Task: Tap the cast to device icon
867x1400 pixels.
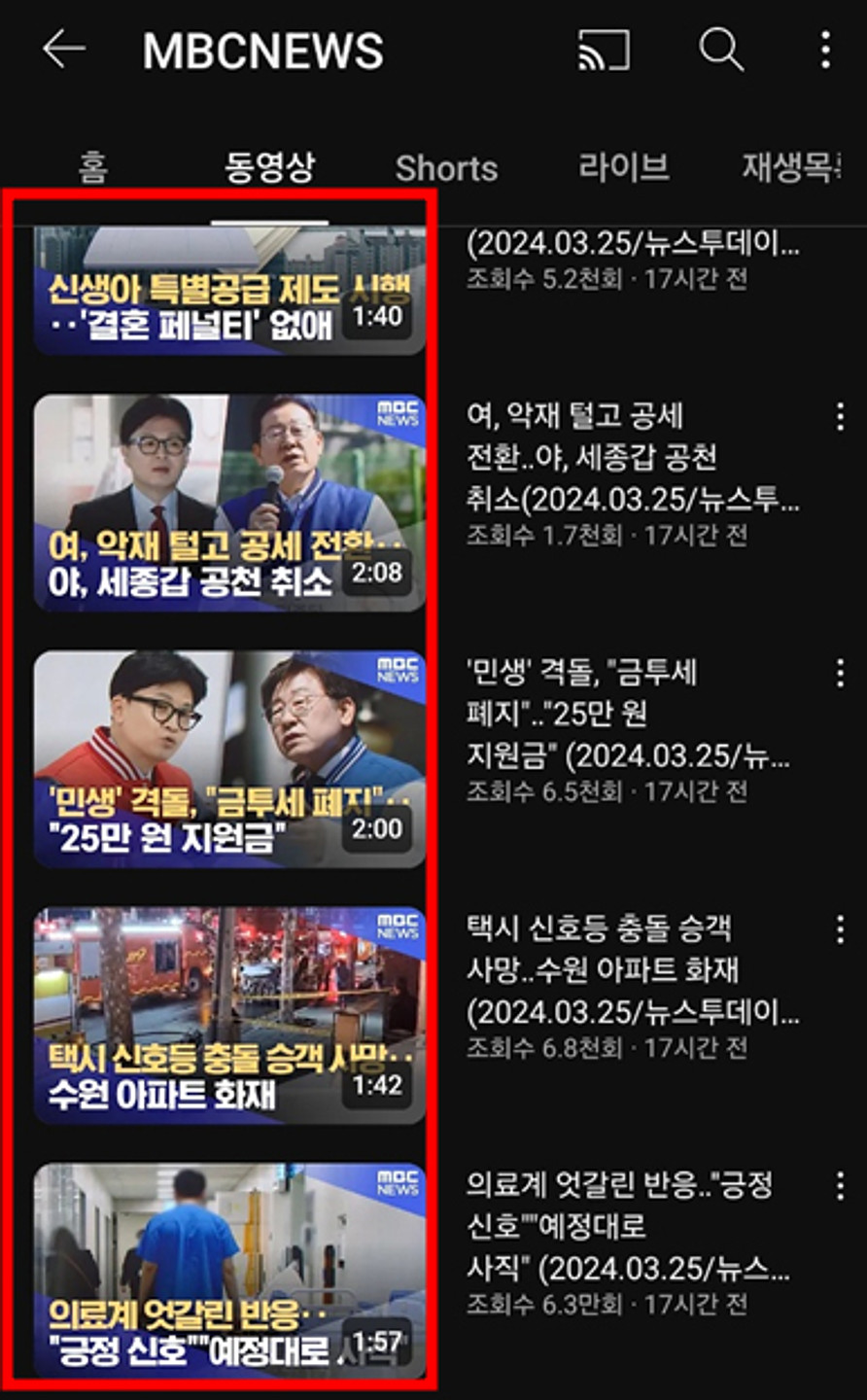Action: [604, 49]
